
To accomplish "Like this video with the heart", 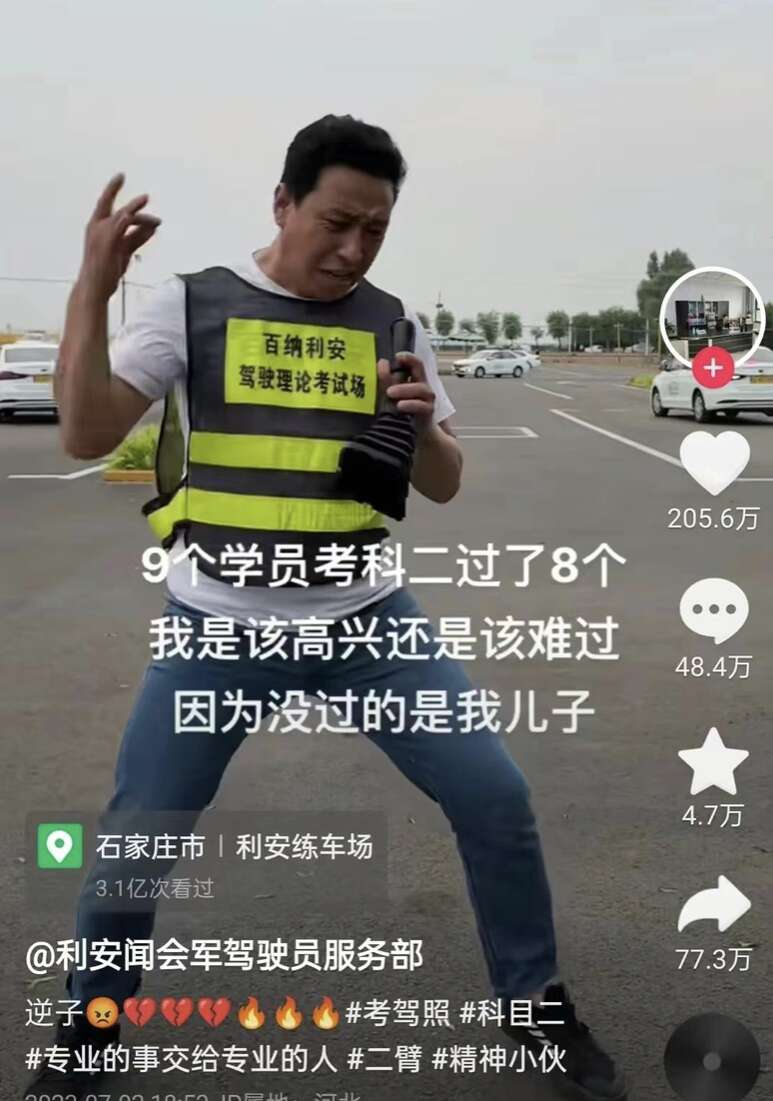I will (714, 462).
